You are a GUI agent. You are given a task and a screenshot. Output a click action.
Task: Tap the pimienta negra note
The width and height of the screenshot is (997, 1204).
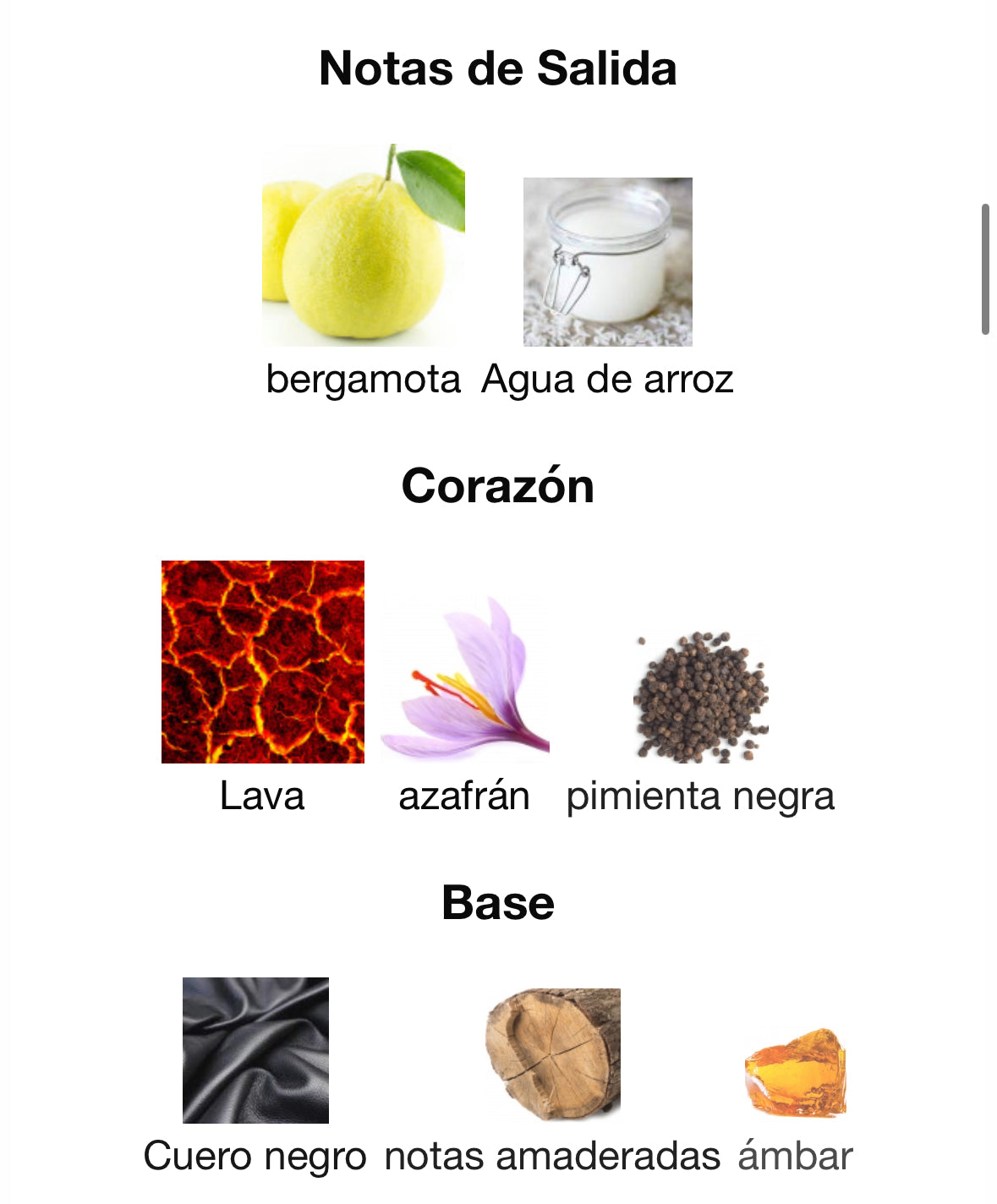click(700, 696)
